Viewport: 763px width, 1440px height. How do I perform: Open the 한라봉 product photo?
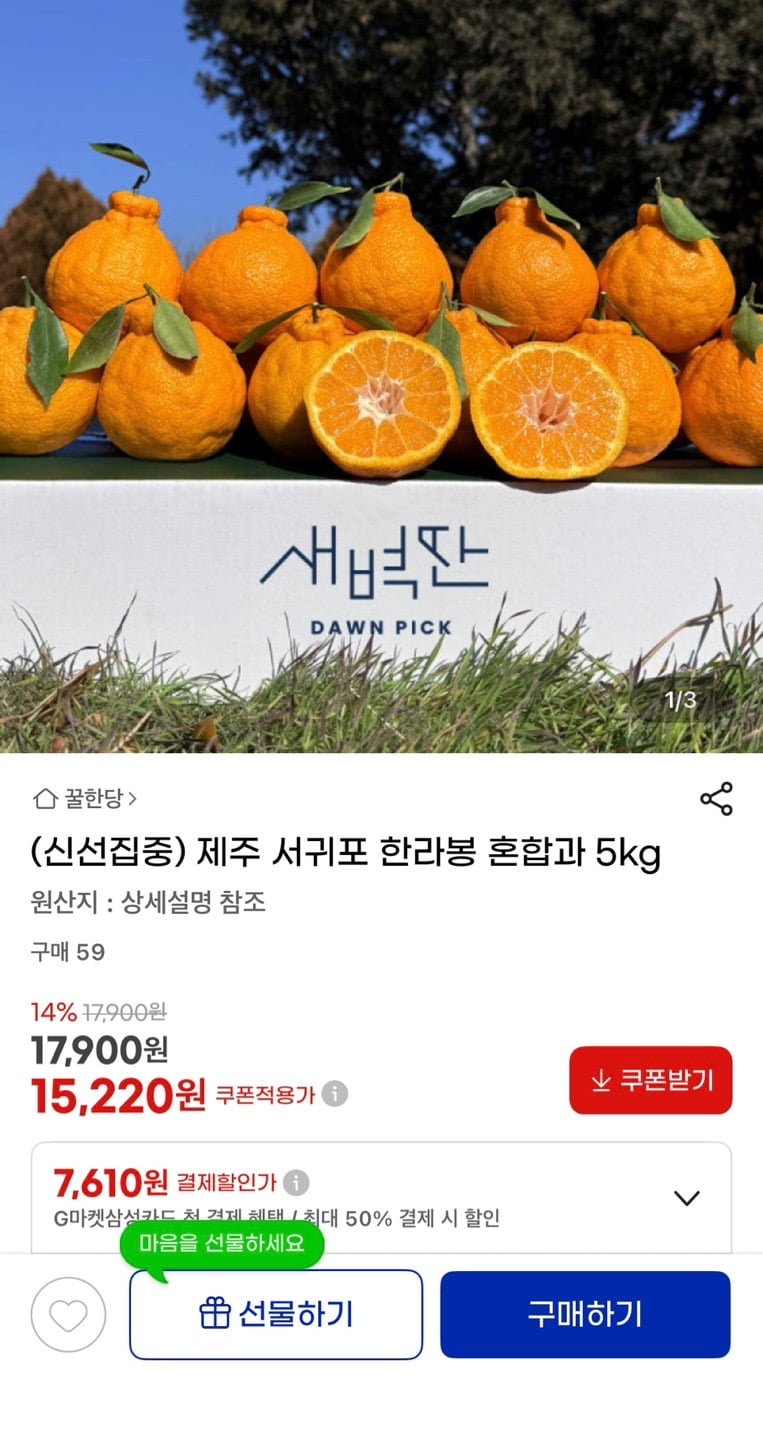[x=381, y=375]
